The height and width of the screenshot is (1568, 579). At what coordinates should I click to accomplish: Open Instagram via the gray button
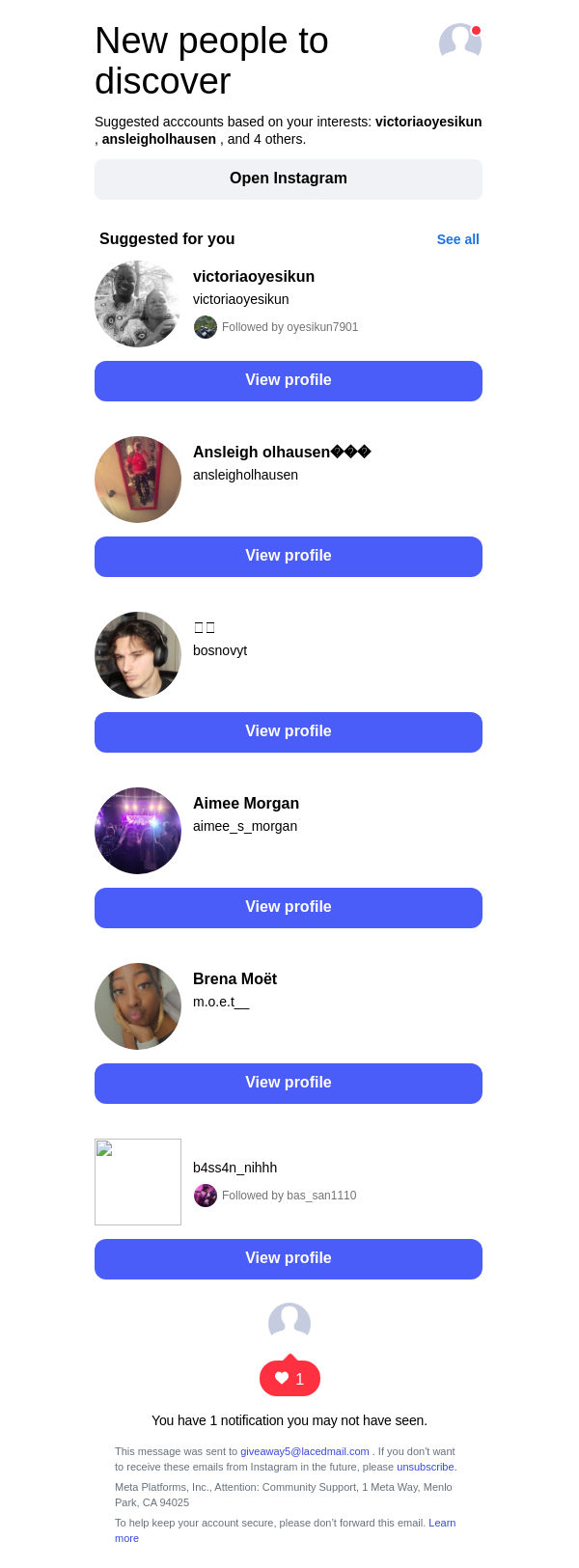289,179
